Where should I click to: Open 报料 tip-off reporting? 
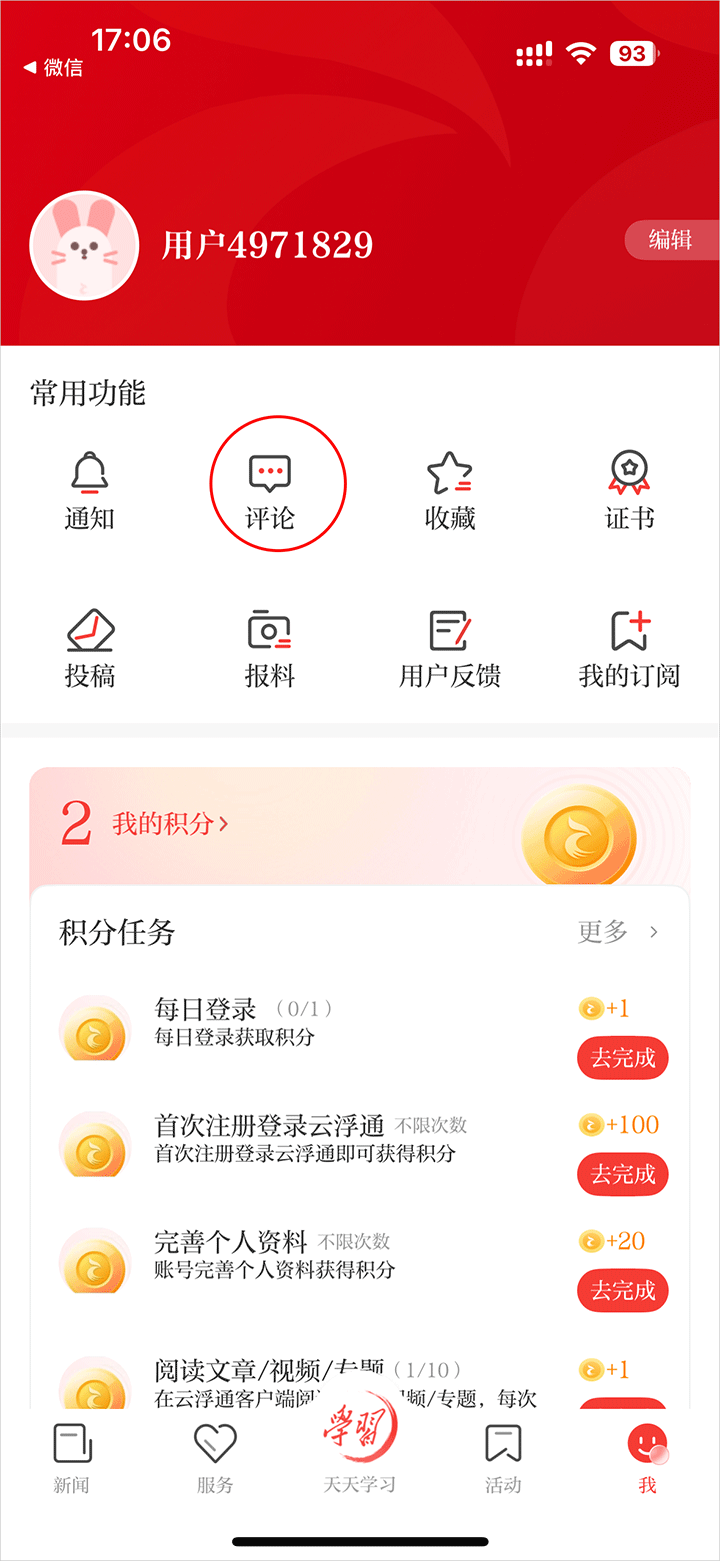(270, 648)
